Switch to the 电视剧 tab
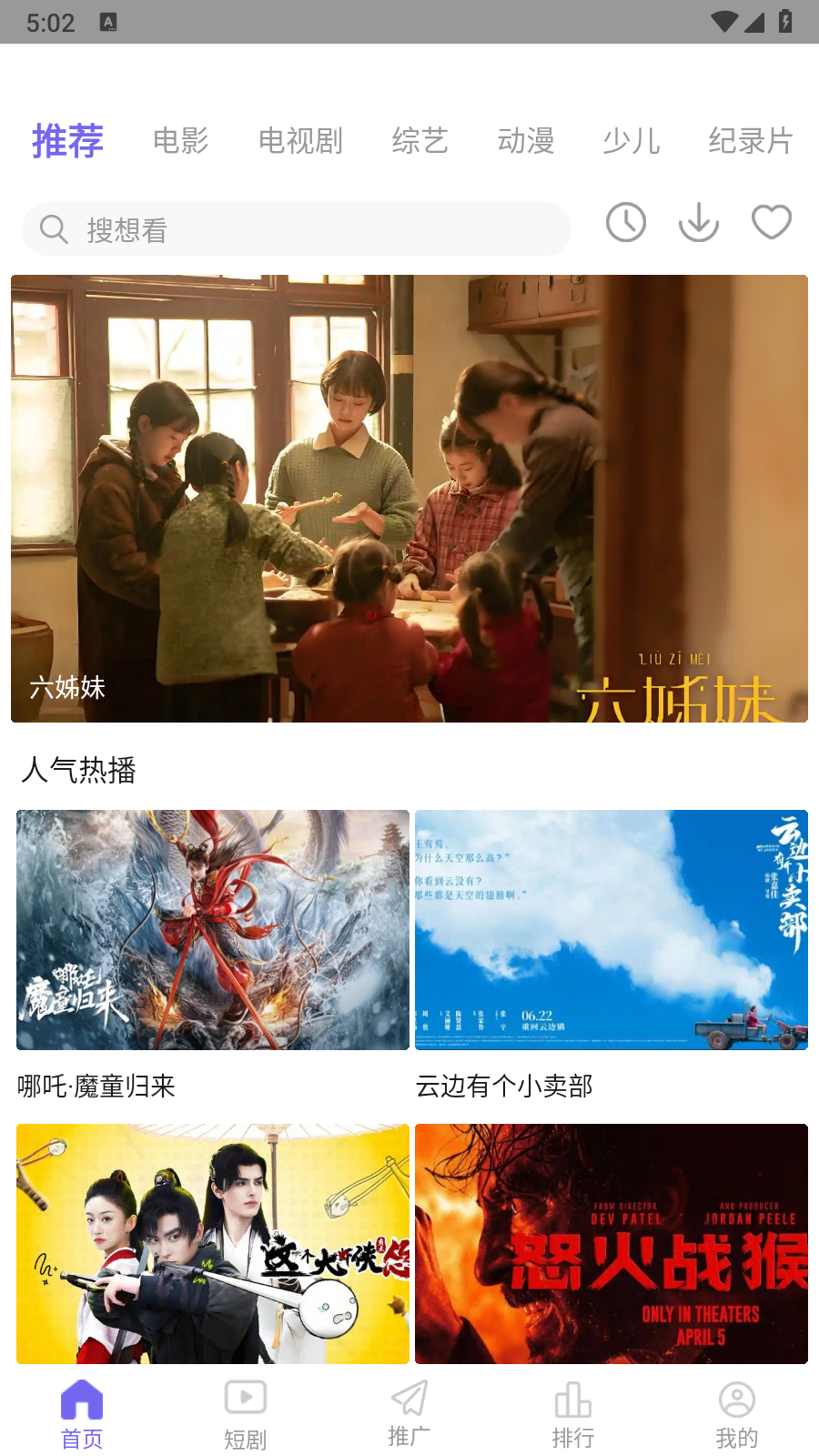Screen dimensions: 819x1456 tap(300, 141)
